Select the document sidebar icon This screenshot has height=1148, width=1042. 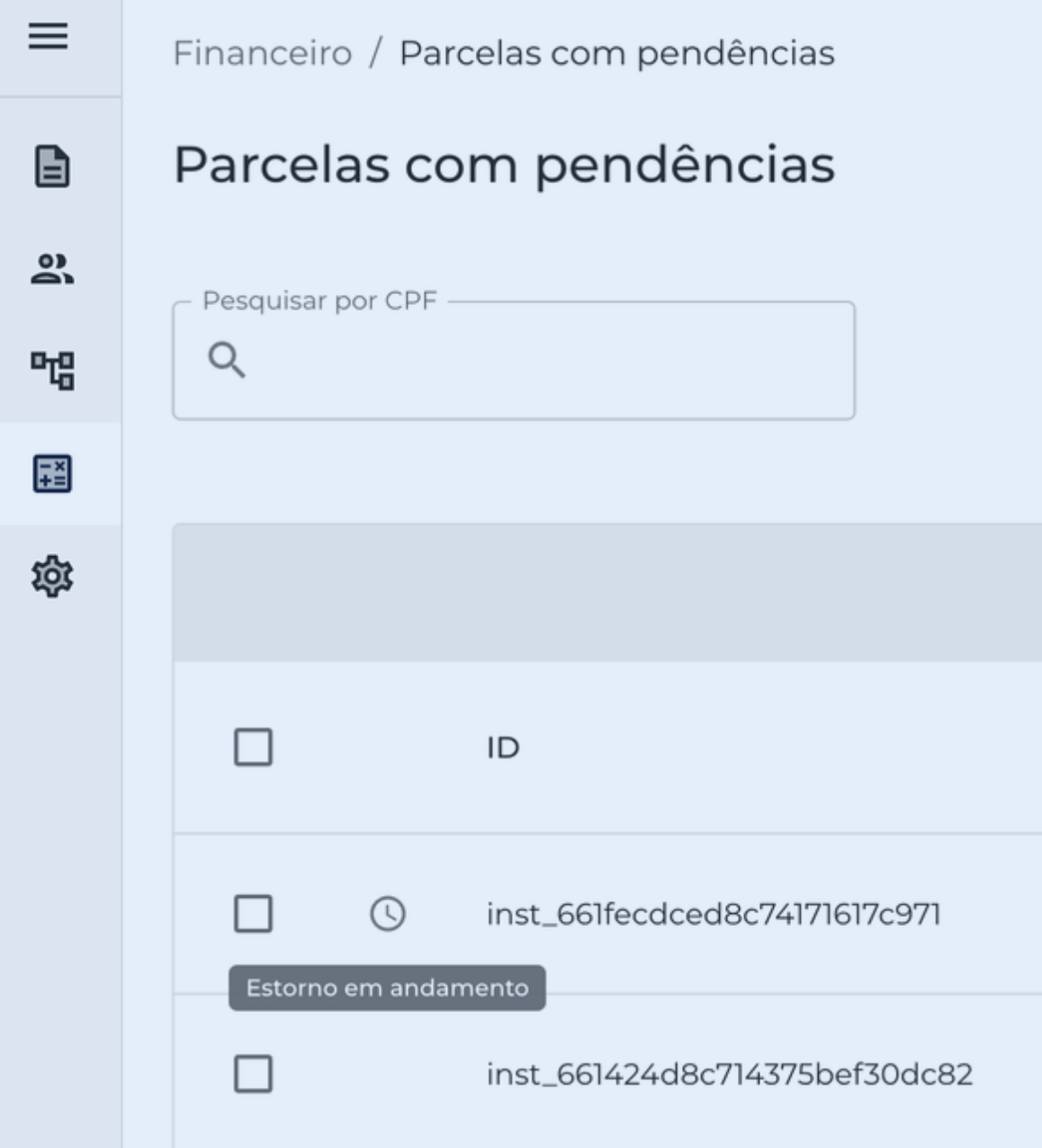click(54, 166)
